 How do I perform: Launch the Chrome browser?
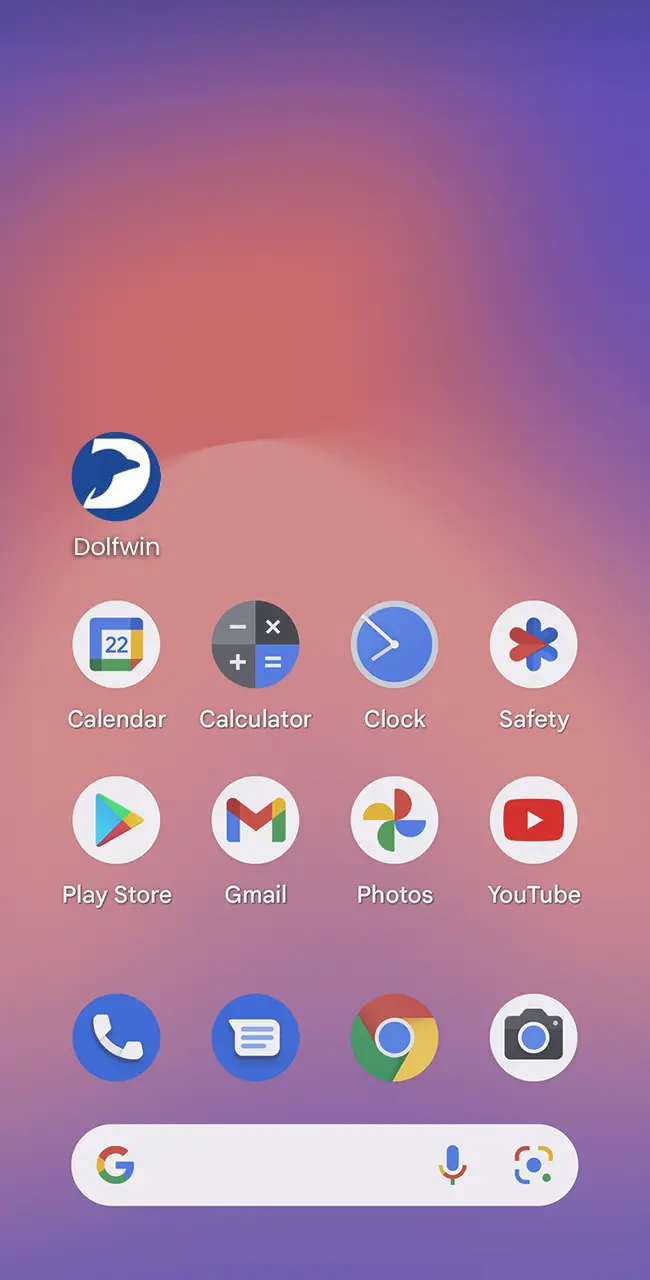click(394, 1038)
